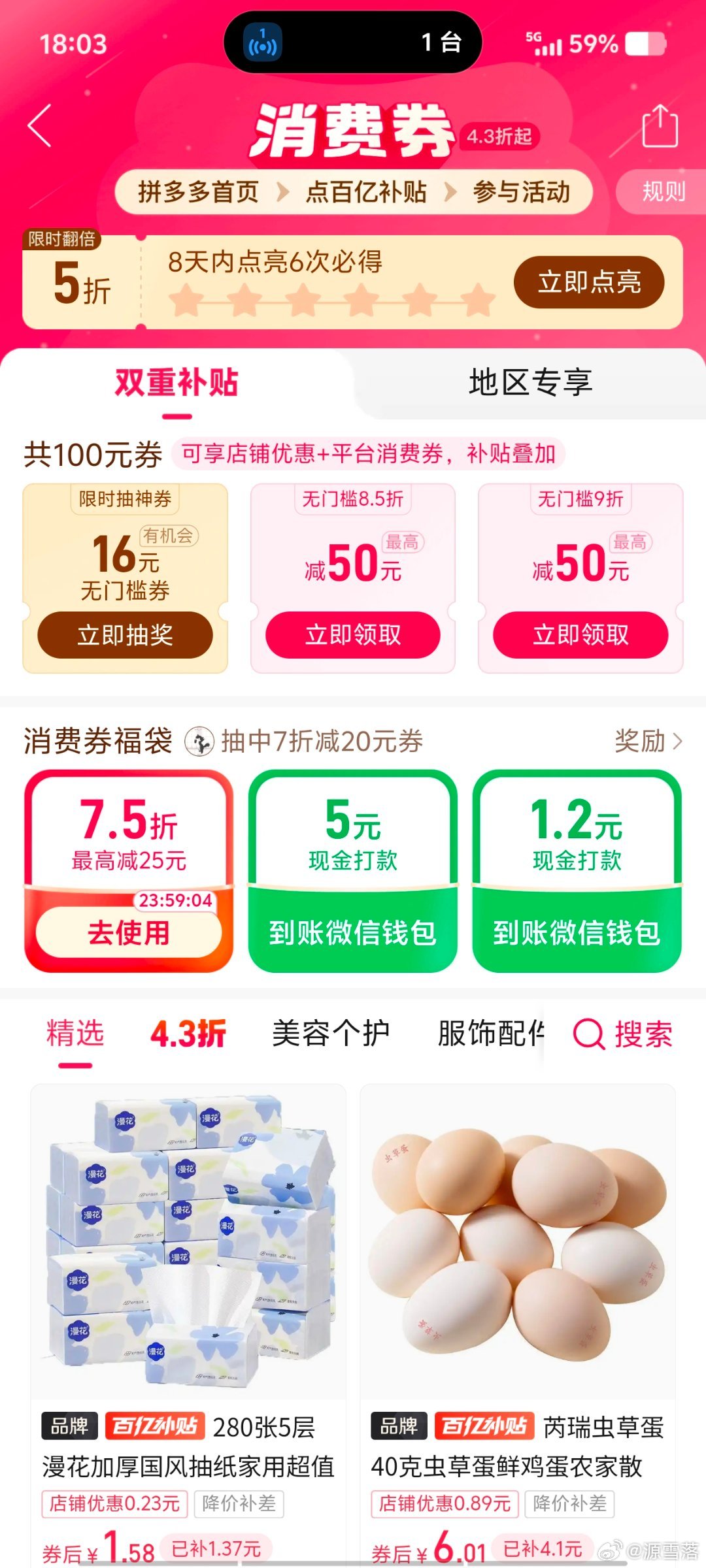
Task: Switch to the 4.3折 category tab
Action: (x=188, y=1034)
